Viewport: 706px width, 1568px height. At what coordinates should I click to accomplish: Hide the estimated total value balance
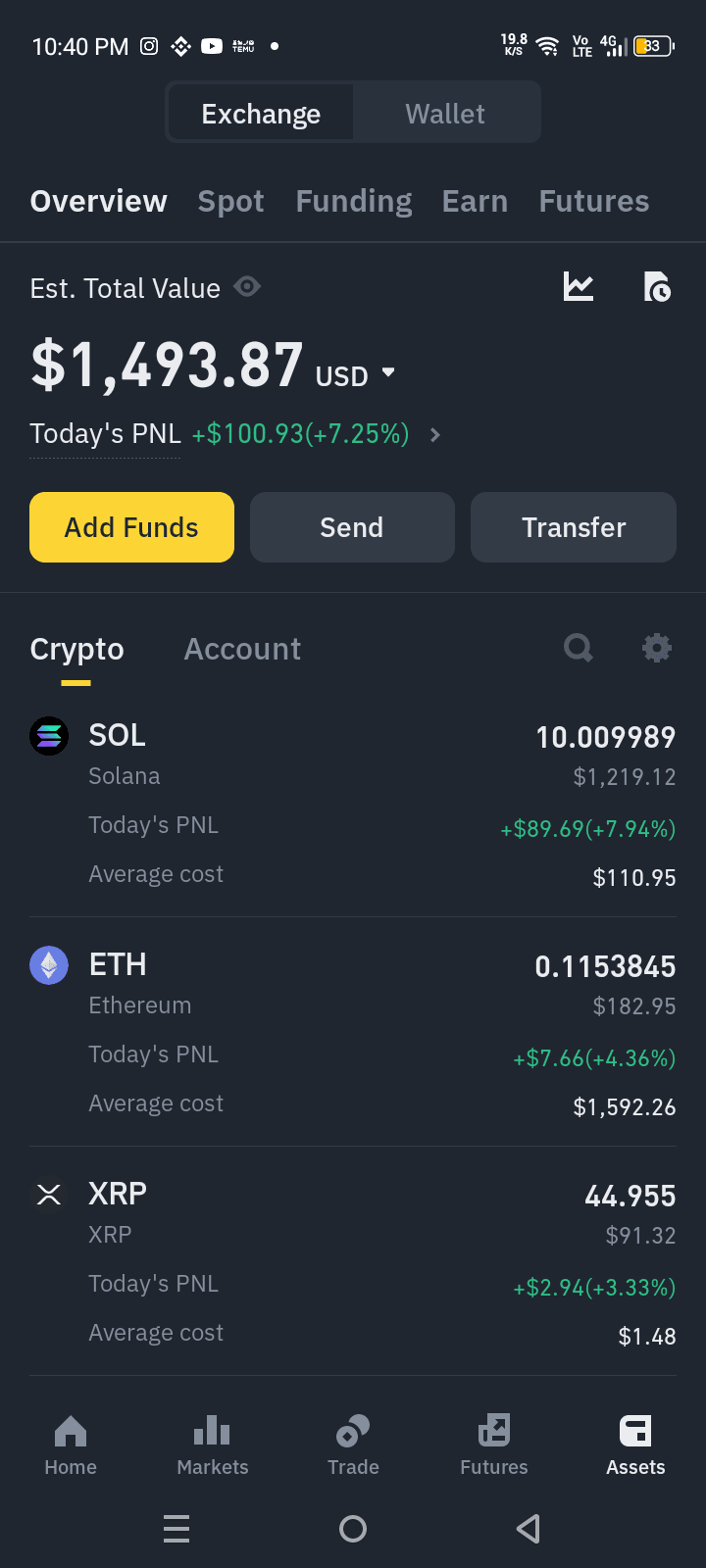(x=247, y=286)
